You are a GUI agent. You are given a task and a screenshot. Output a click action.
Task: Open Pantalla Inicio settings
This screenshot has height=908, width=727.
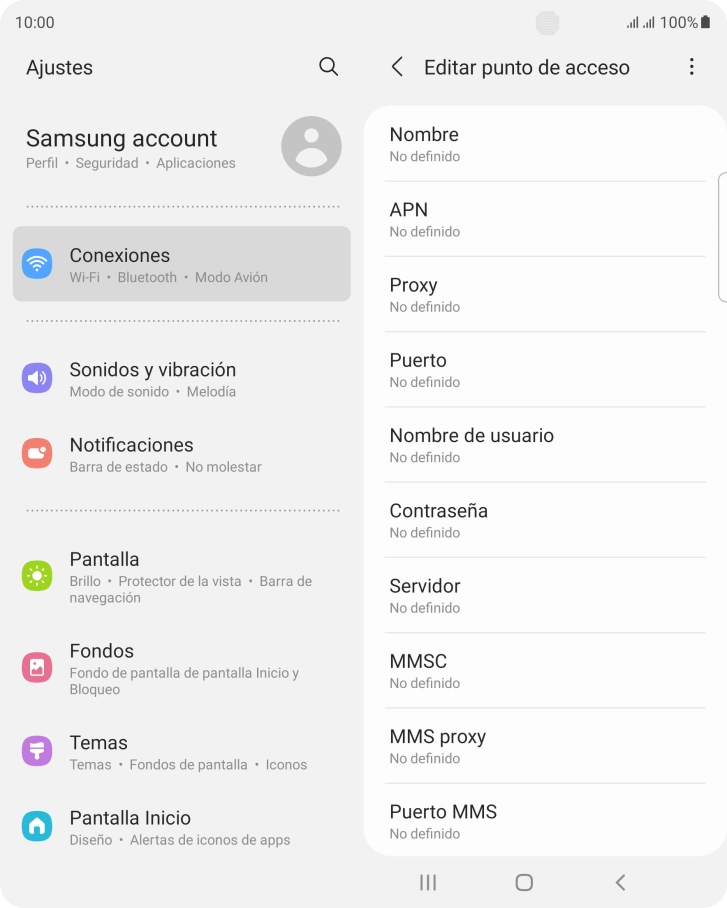pos(181,827)
